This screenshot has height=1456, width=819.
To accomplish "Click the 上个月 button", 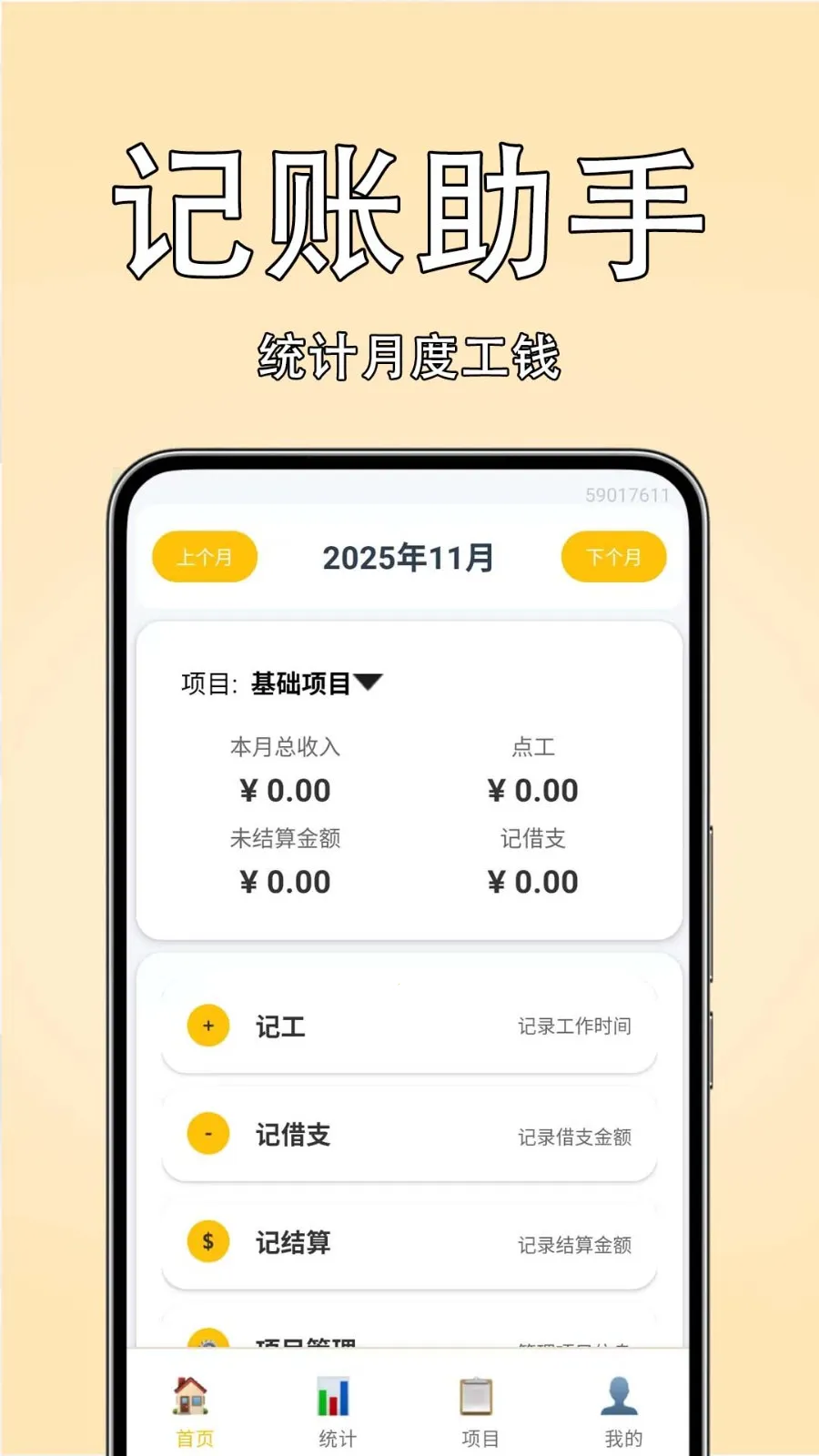I will (204, 556).
